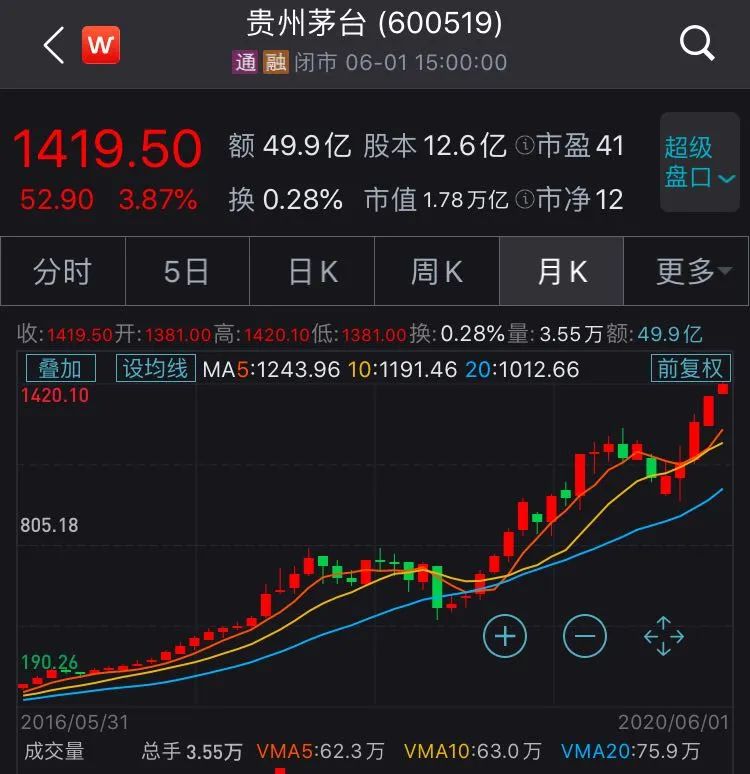Open 设均线 moving average settings
The height and width of the screenshot is (774, 750).
click(155, 368)
